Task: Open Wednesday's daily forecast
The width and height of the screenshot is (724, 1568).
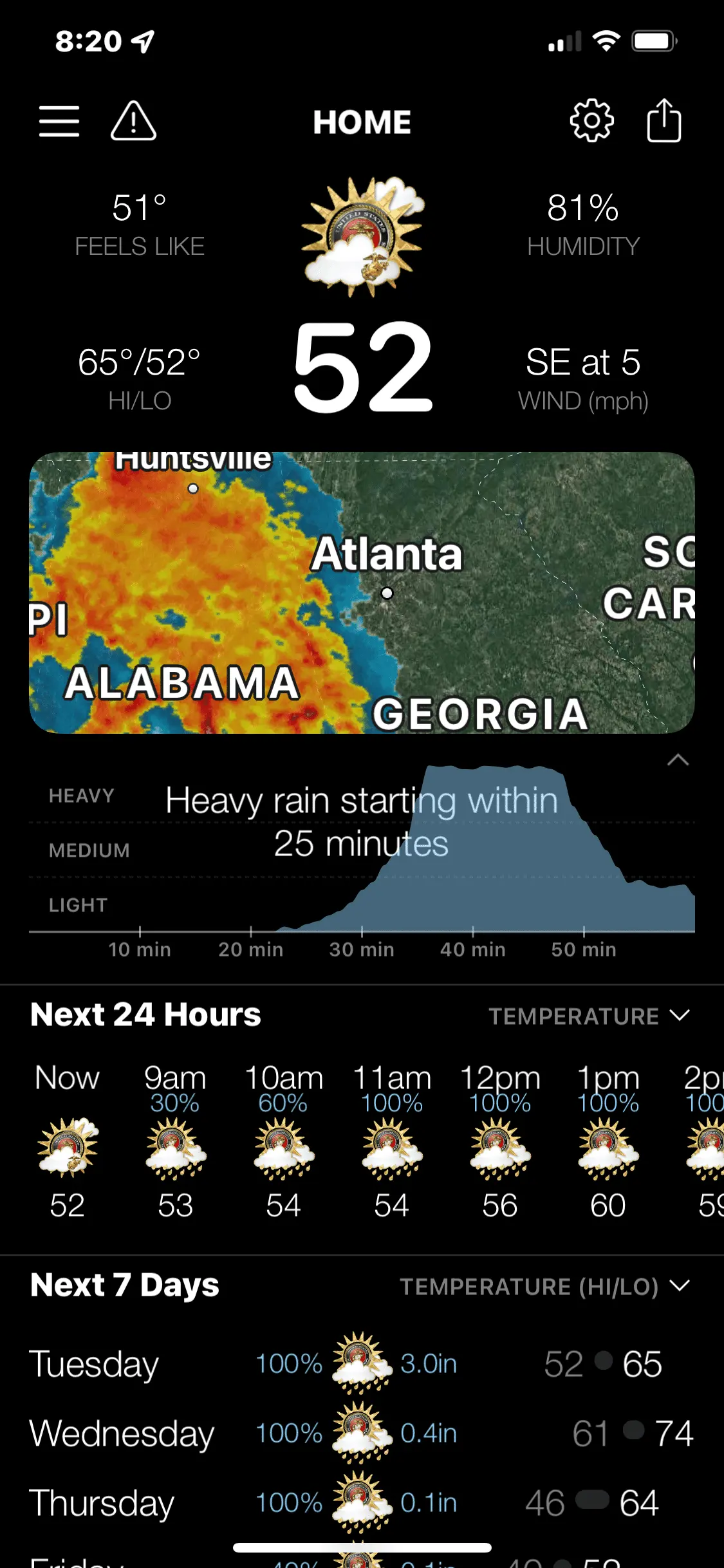Action: point(362,1433)
